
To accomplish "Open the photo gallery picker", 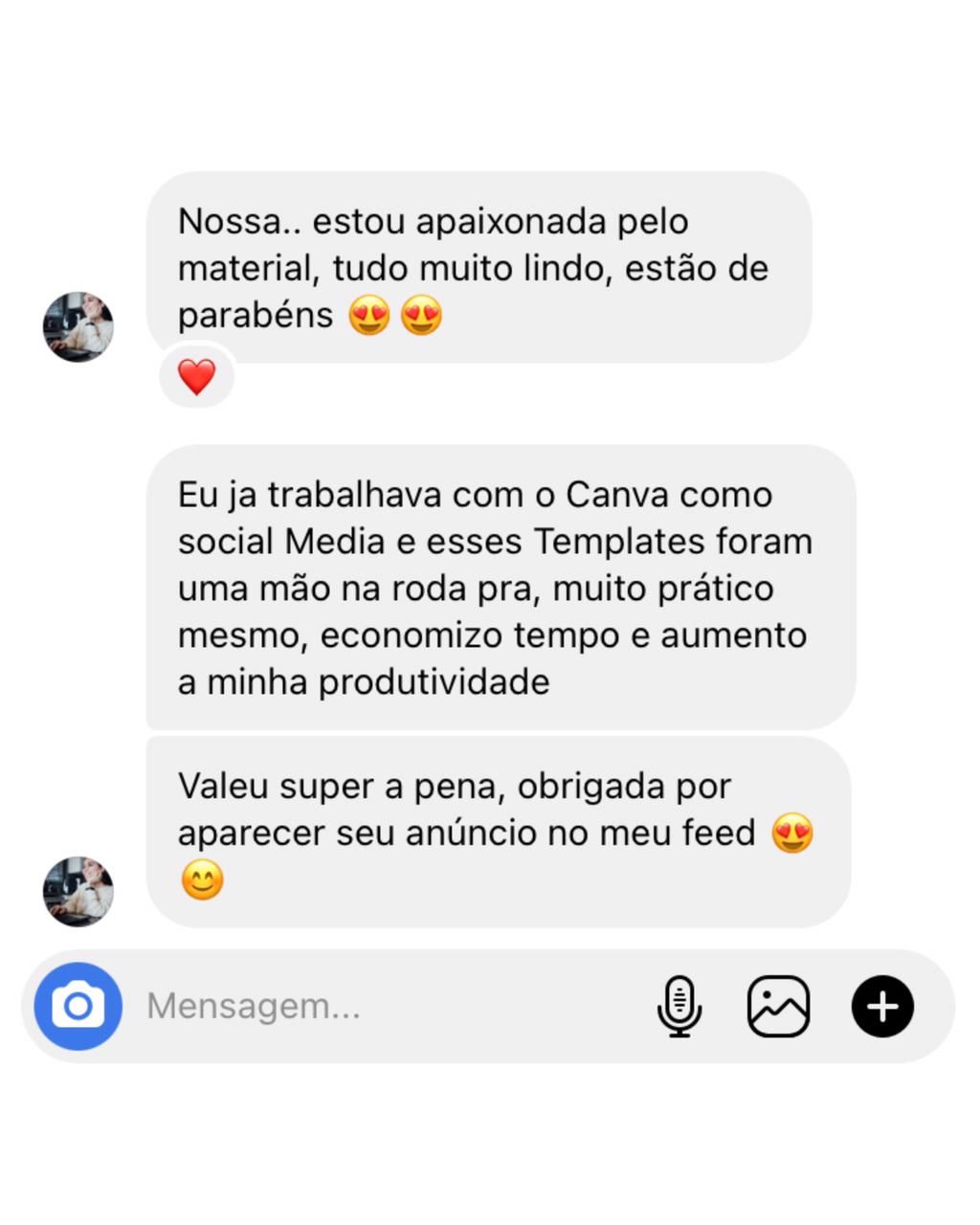I will [778, 1006].
